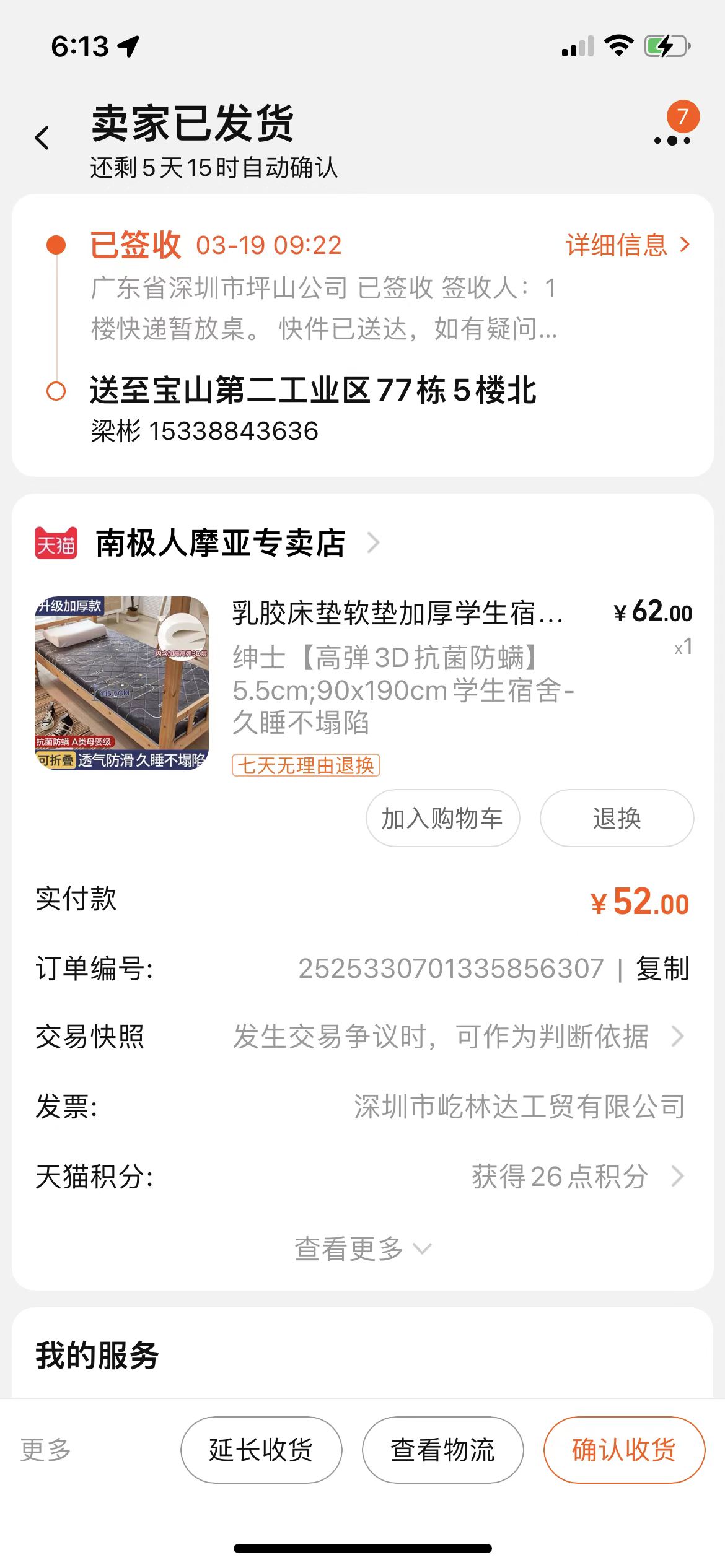Expand 查看更多 order details
725x1568 pixels.
click(362, 1249)
